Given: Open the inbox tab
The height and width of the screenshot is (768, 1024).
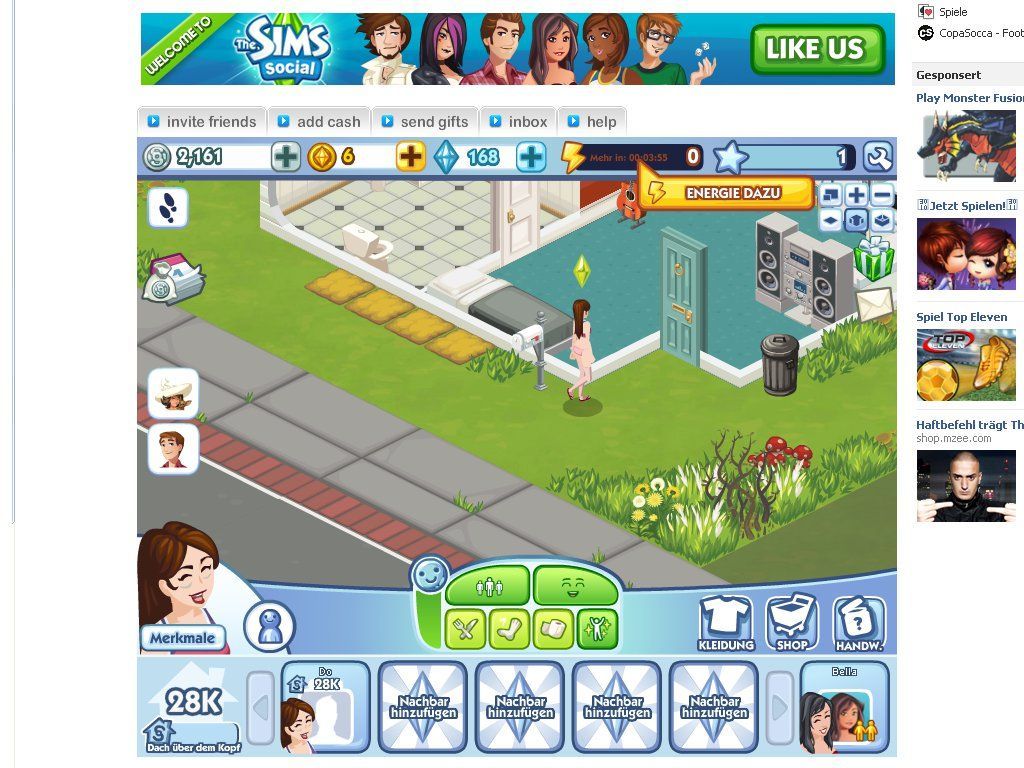Looking at the screenshot, I should click(518, 121).
